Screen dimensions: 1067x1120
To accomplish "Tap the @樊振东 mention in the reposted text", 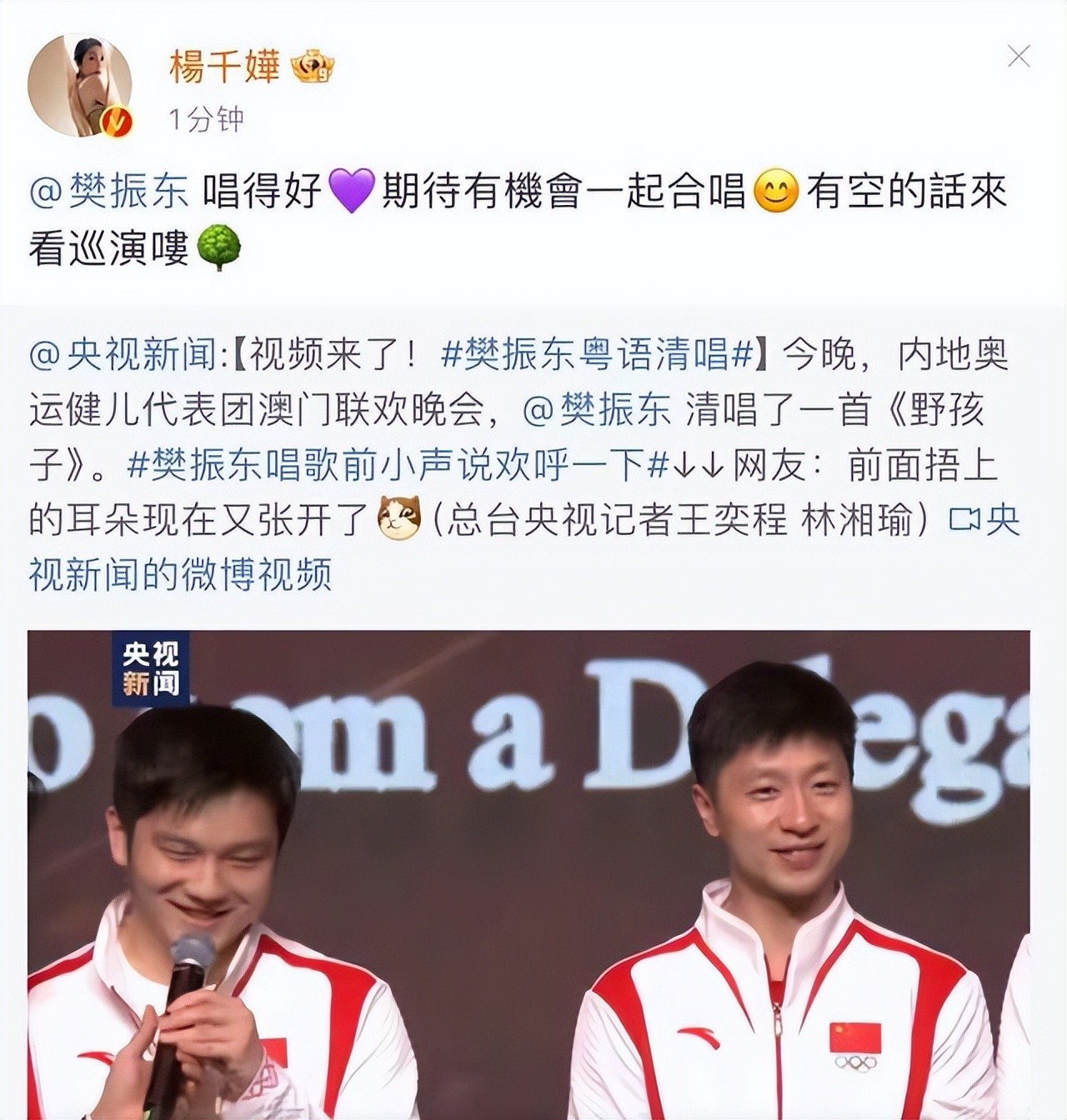I will [x=597, y=410].
